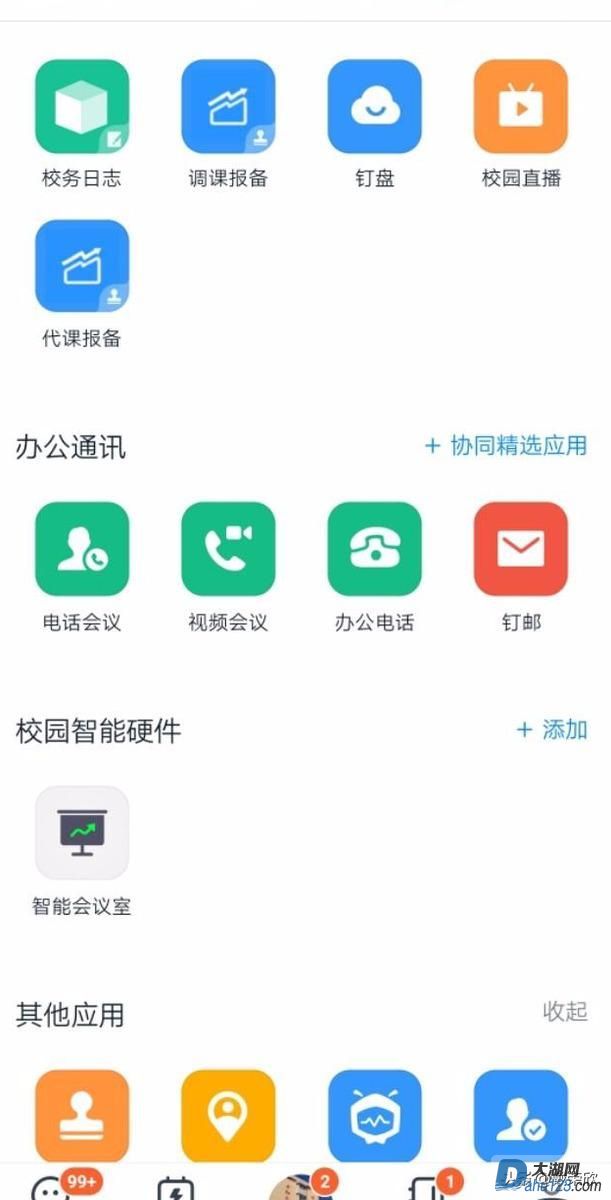Open 智能会议室
Image resolution: width=611 pixels, height=1200 pixels.
click(82, 833)
